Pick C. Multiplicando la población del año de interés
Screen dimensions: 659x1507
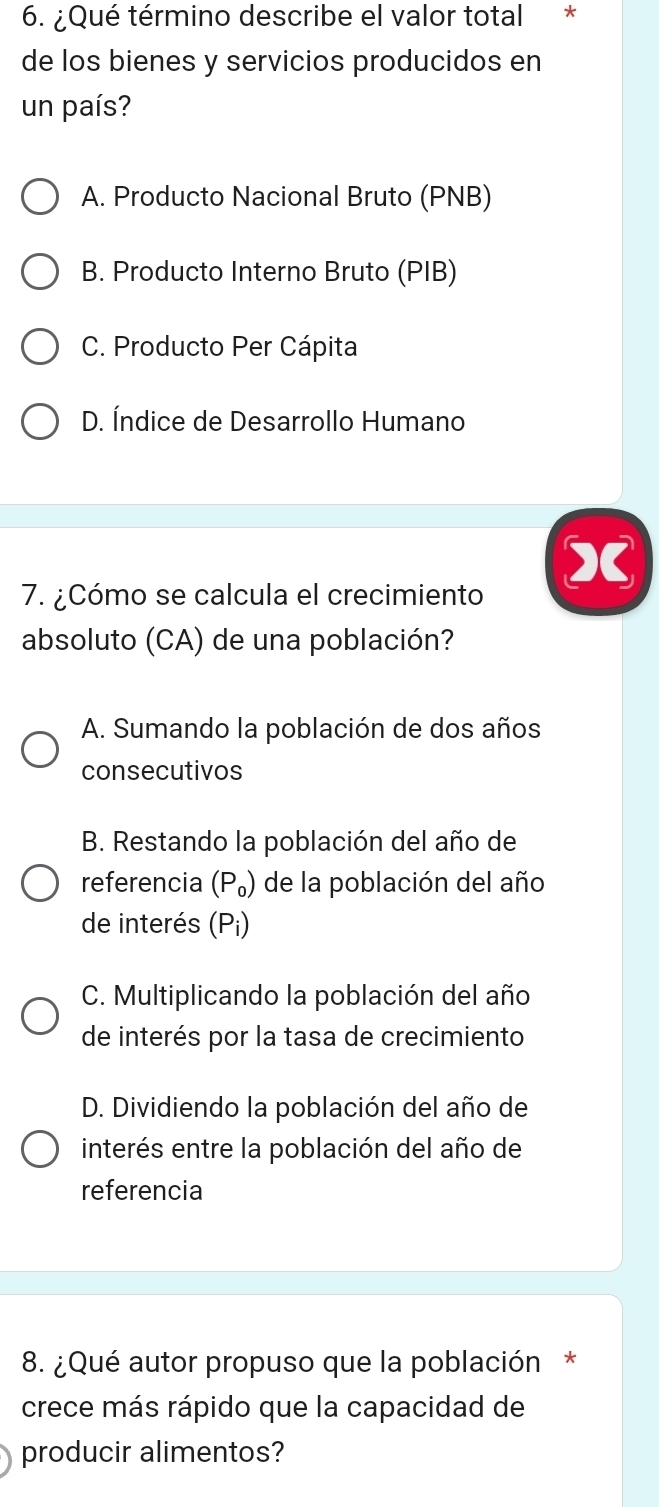[x=40, y=1017]
